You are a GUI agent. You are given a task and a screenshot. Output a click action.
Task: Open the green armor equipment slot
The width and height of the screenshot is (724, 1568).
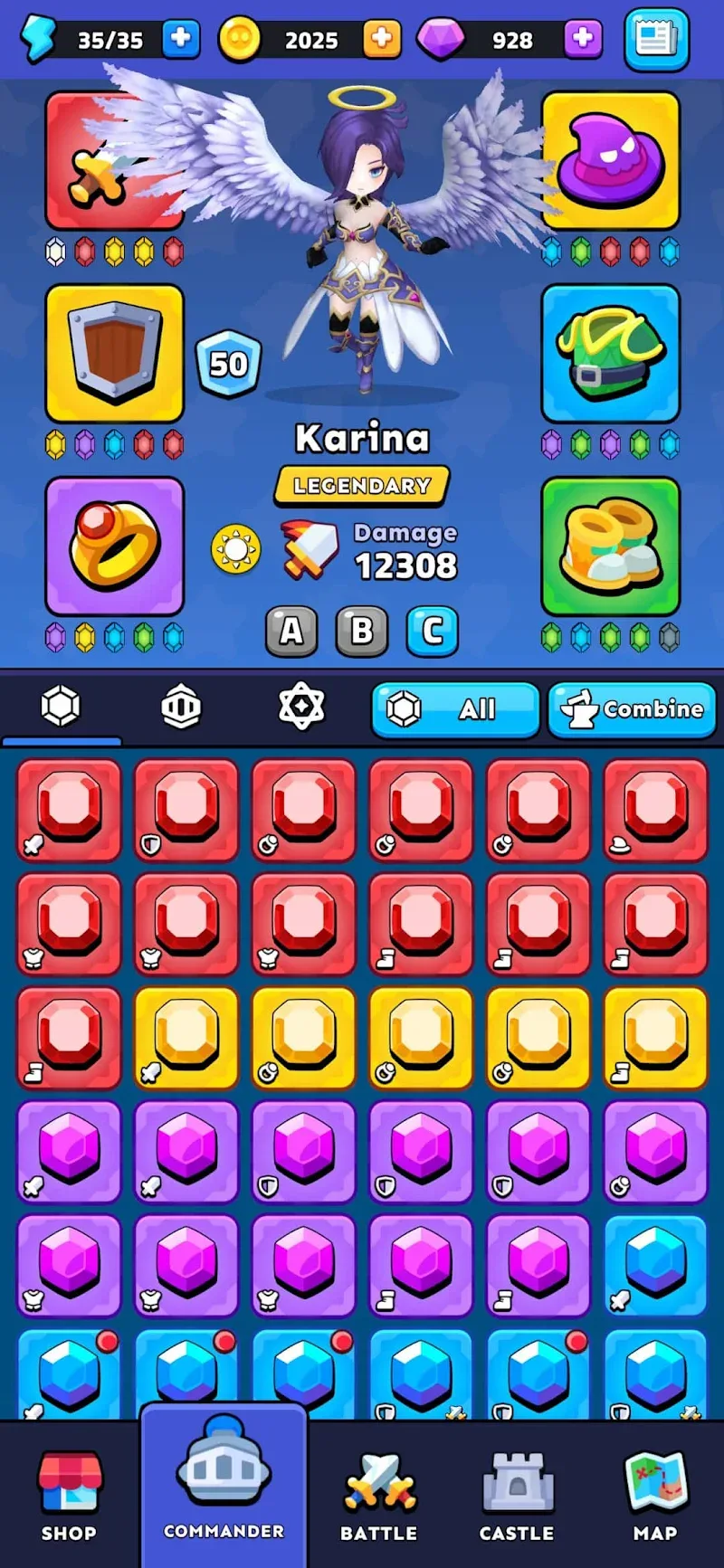pyautogui.click(x=611, y=353)
